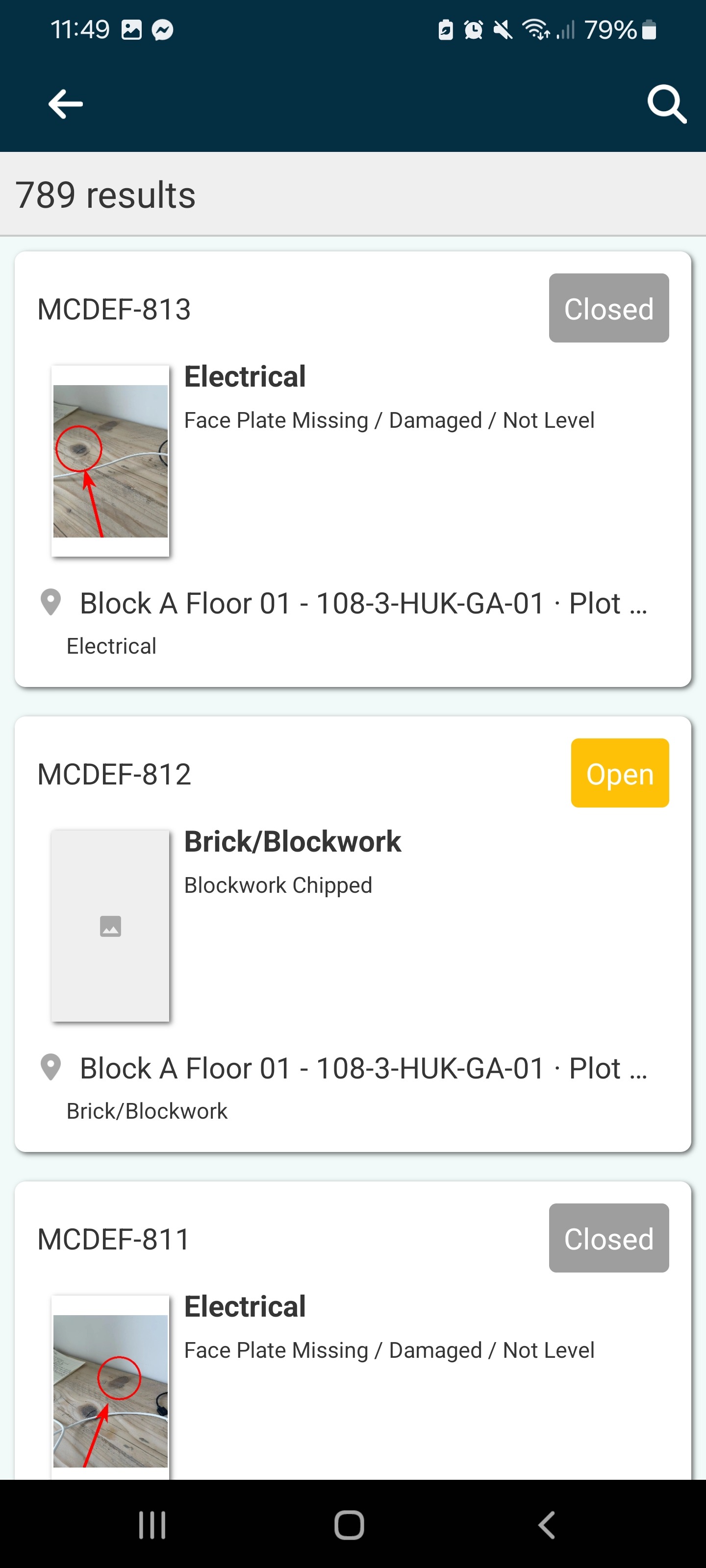Open defect card MCDEF-812
This screenshot has height=1568, width=706.
point(352,933)
